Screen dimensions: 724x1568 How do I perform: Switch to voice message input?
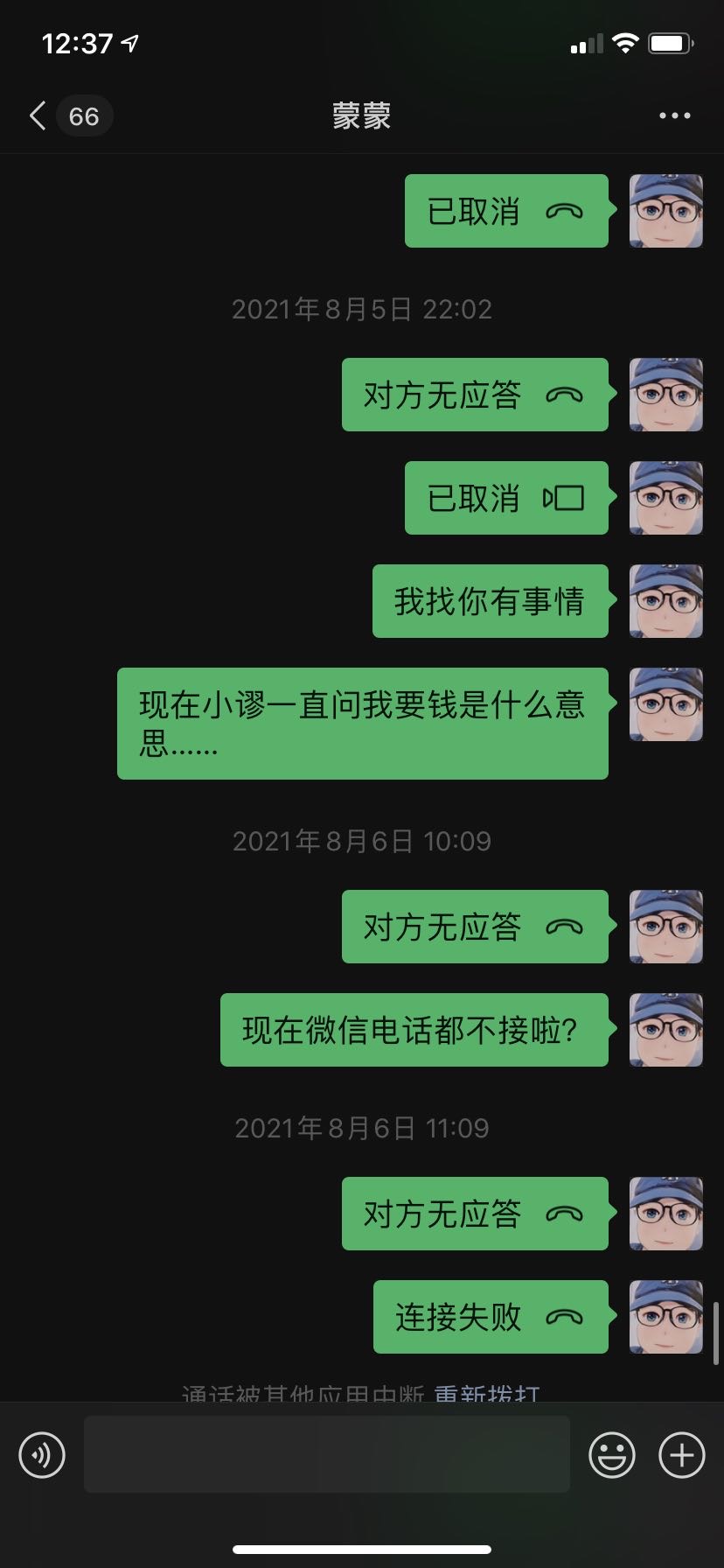(x=42, y=1455)
